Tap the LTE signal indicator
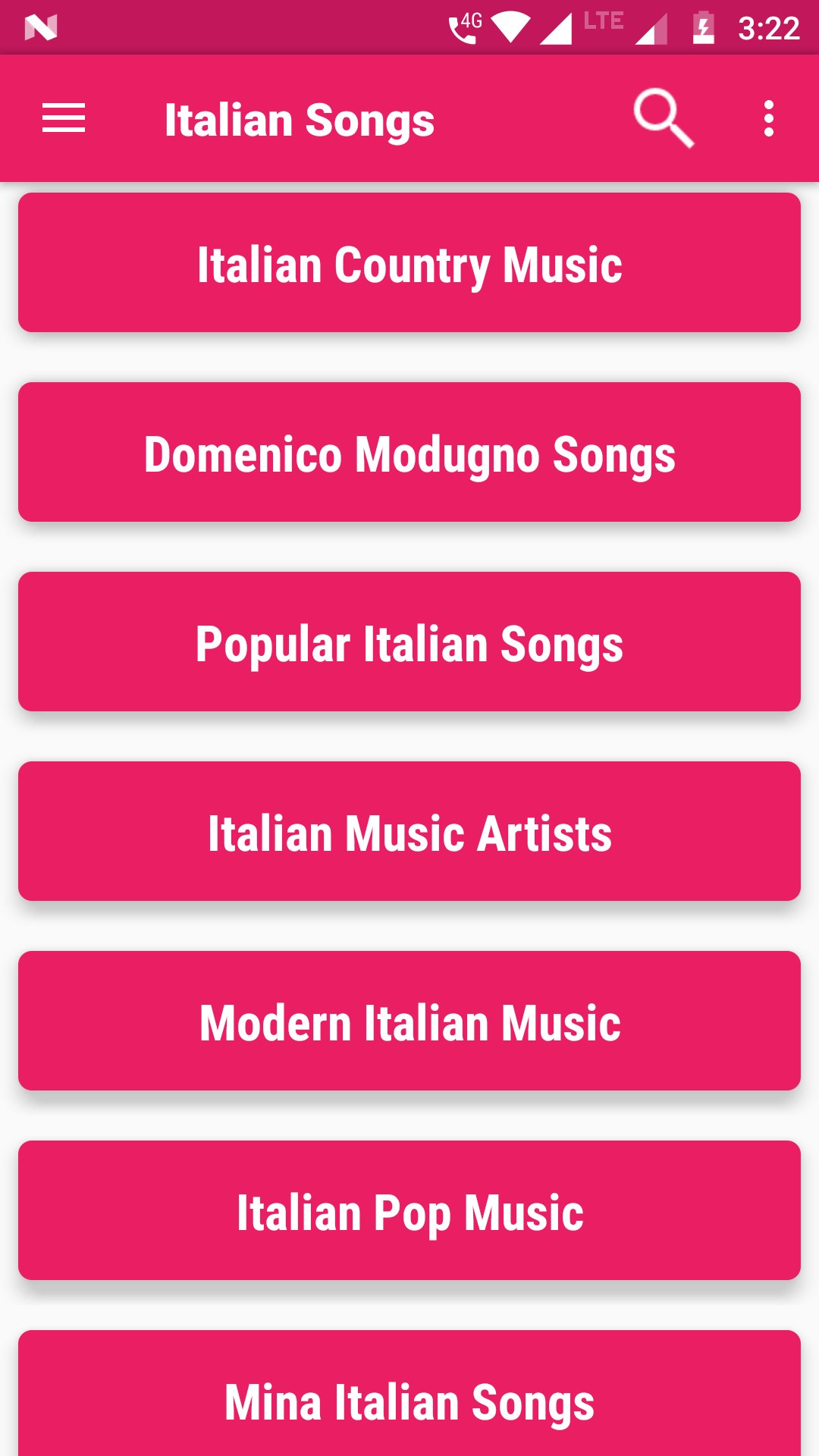 603,21
